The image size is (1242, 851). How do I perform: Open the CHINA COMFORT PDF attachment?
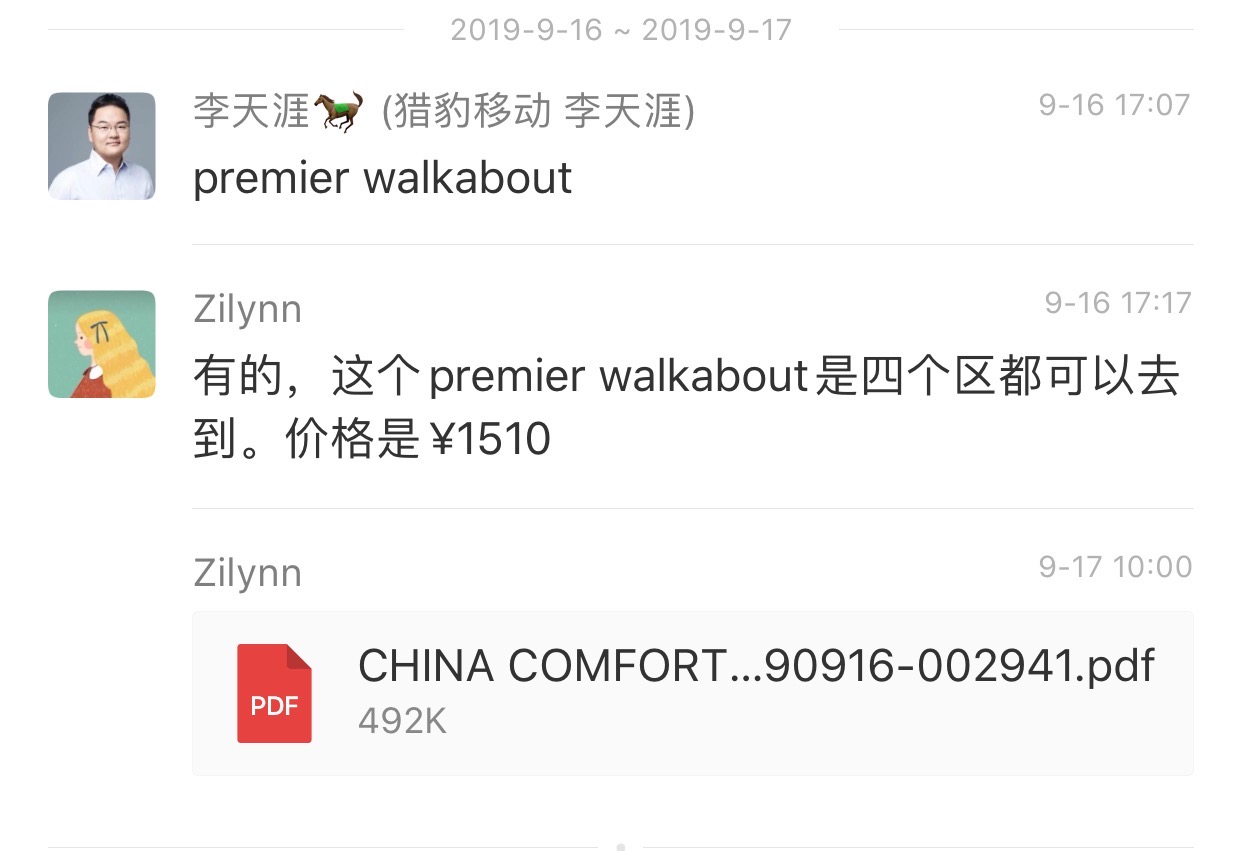click(x=692, y=692)
